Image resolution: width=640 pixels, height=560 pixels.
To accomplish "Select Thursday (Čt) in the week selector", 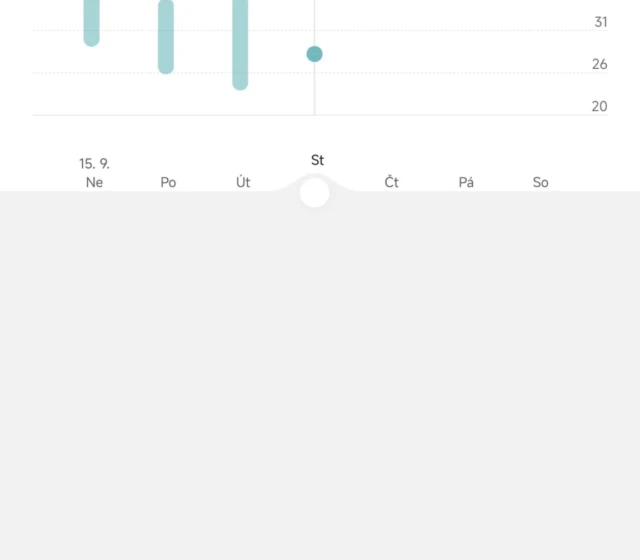I will [x=391, y=182].
